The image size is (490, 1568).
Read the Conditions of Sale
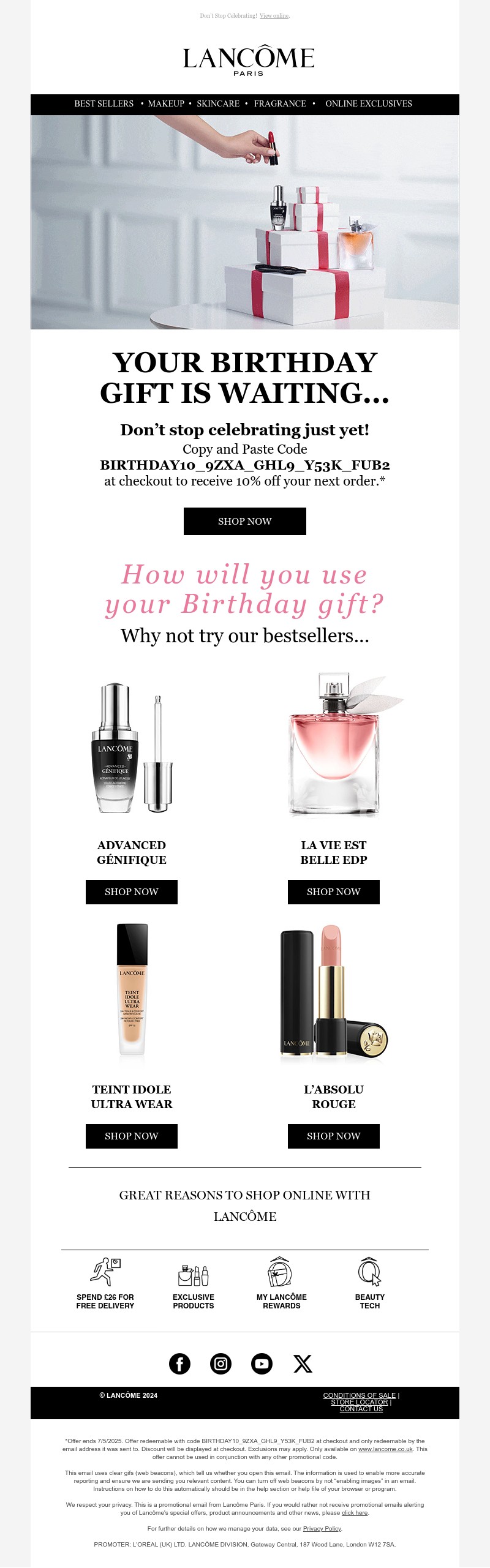[x=360, y=1395]
